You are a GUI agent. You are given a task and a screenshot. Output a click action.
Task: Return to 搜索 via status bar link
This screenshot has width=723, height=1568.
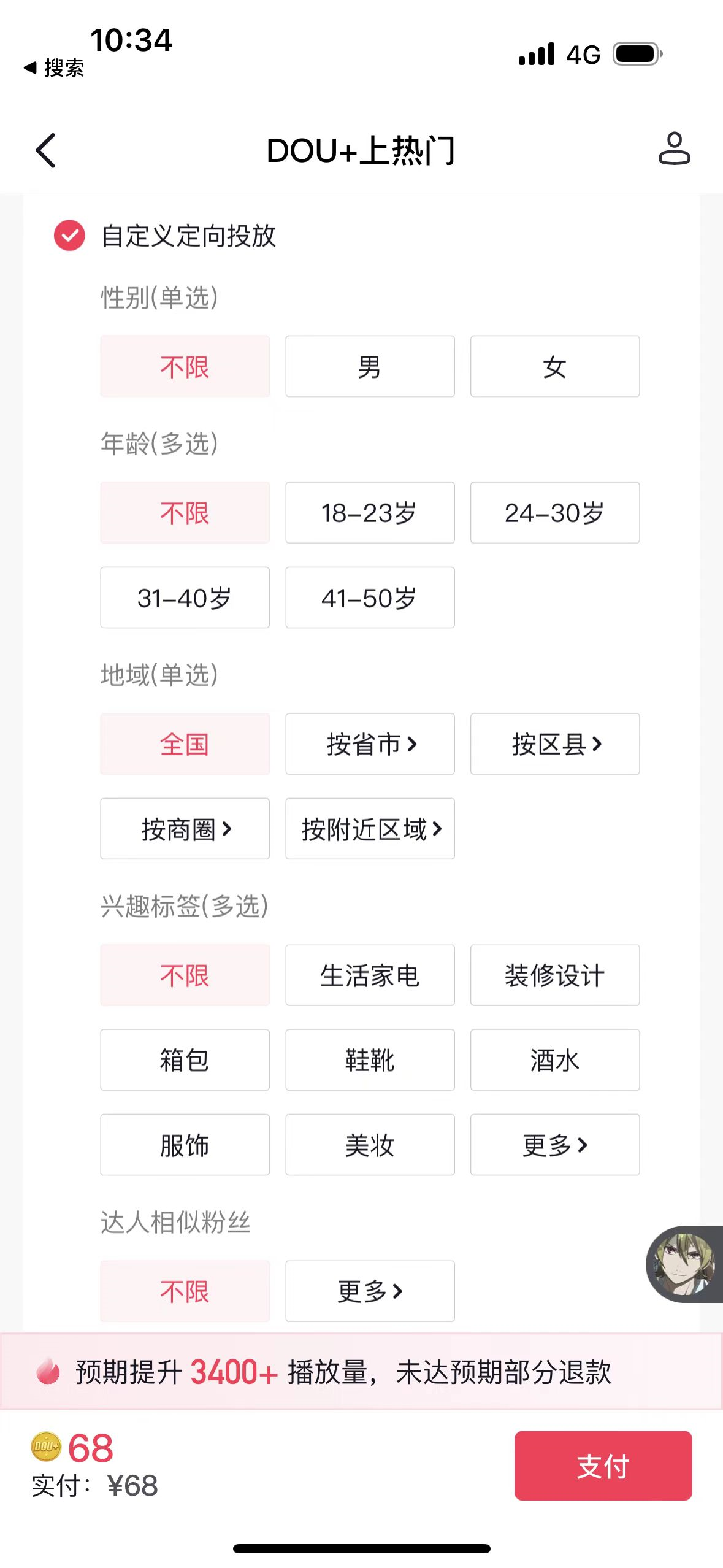coord(54,67)
